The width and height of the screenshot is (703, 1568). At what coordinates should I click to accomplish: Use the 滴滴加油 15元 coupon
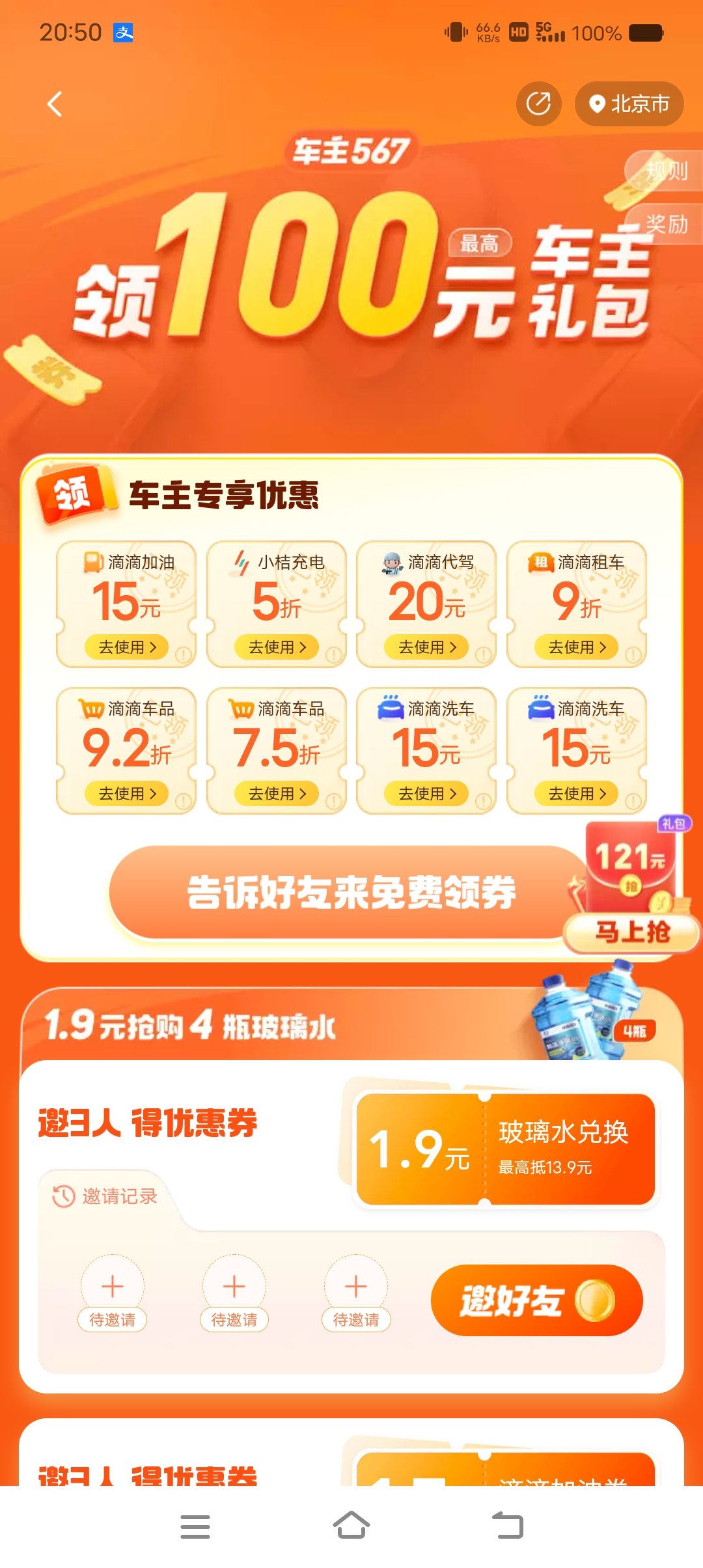pyautogui.click(x=127, y=647)
